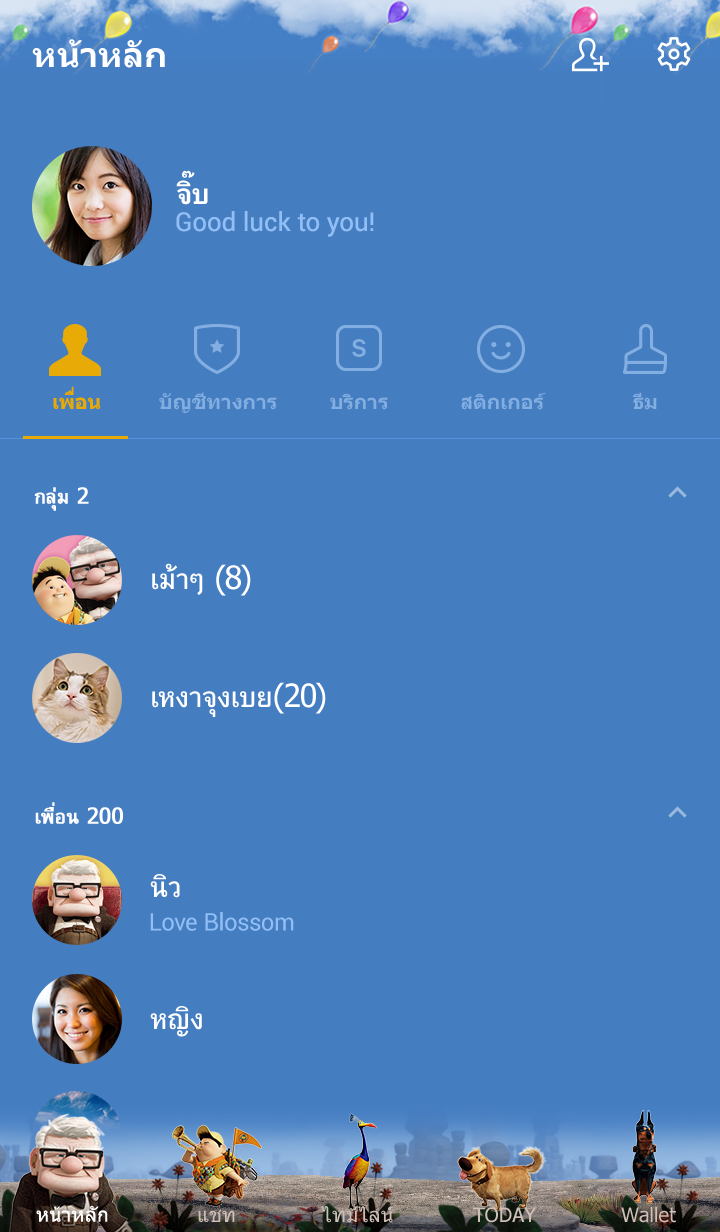Collapse the เพื่อน 200 list
The width and height of the screenshot is (720, 1232).
(x=677, y=813)
